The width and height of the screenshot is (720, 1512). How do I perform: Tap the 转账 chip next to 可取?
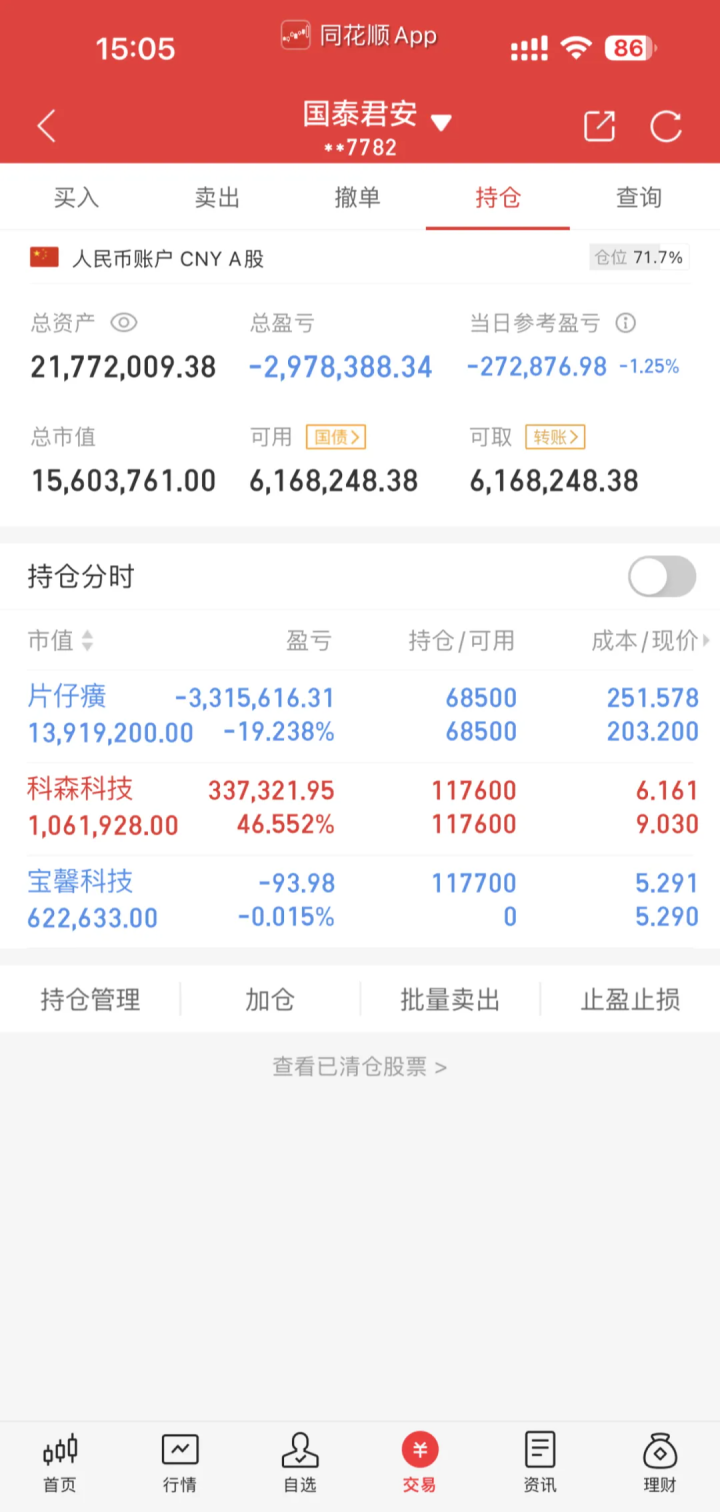tap(555, 437)
